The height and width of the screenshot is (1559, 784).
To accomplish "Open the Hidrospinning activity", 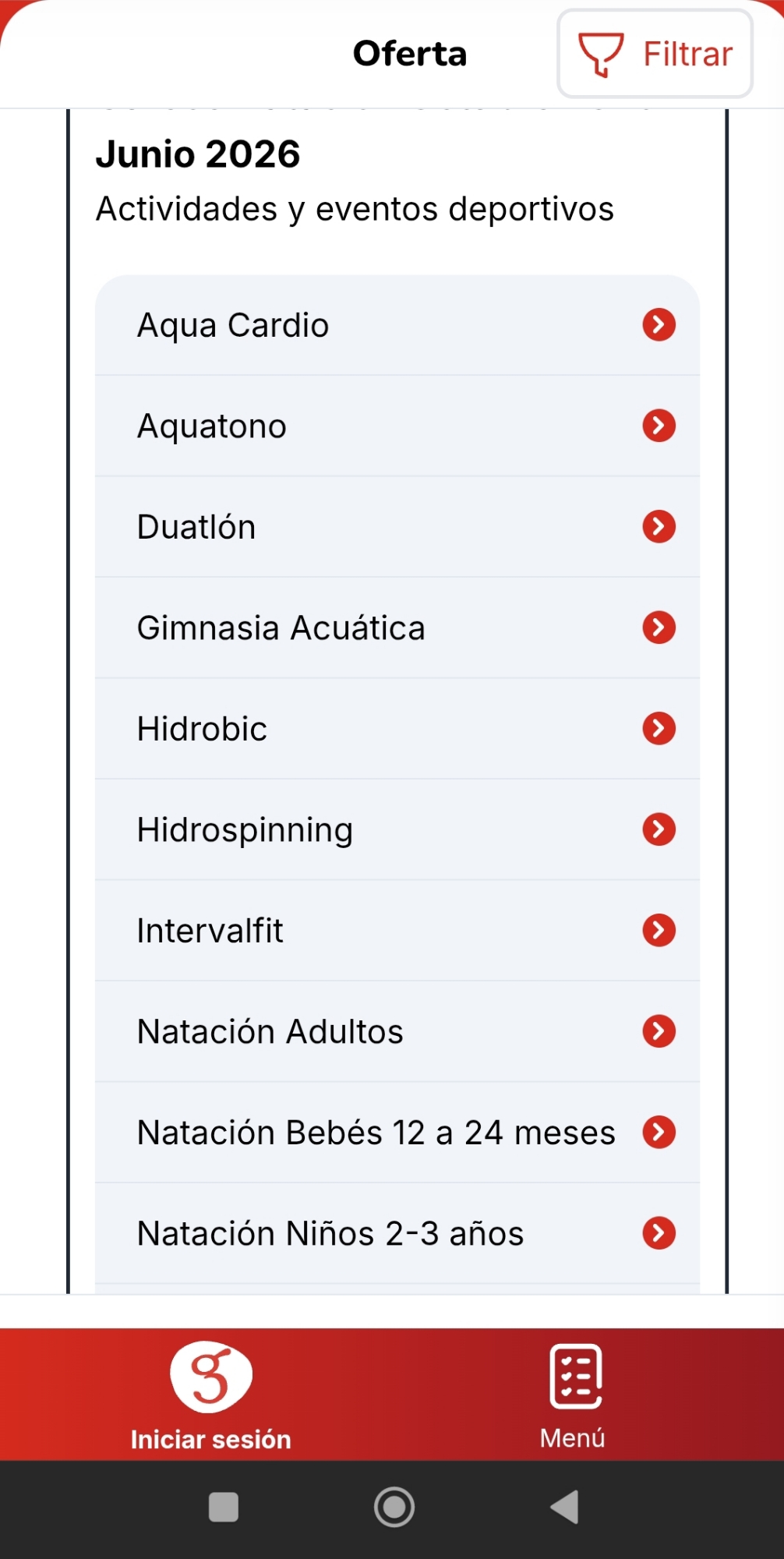I will coord(397,829).
